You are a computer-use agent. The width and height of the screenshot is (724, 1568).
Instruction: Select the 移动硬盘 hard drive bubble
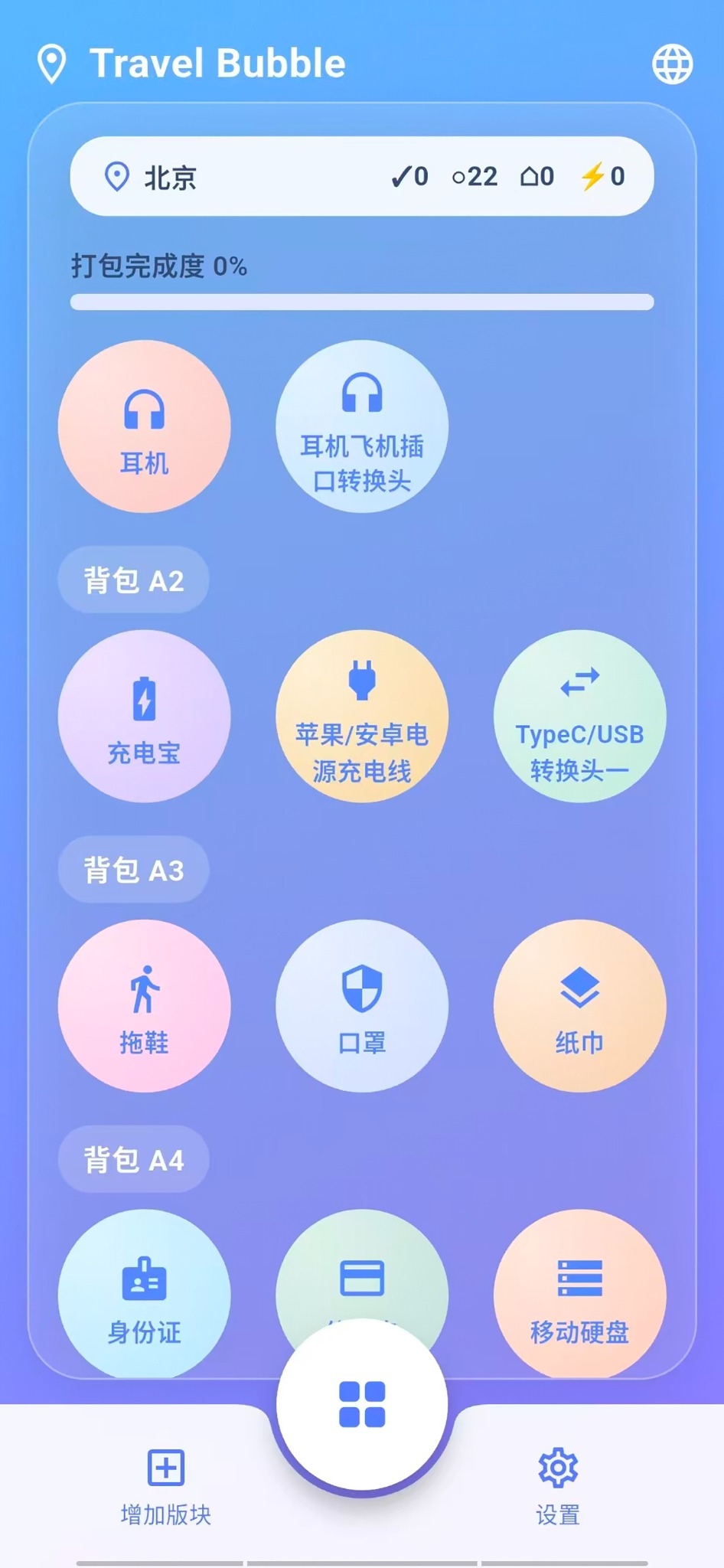(x=579, y=1294)
